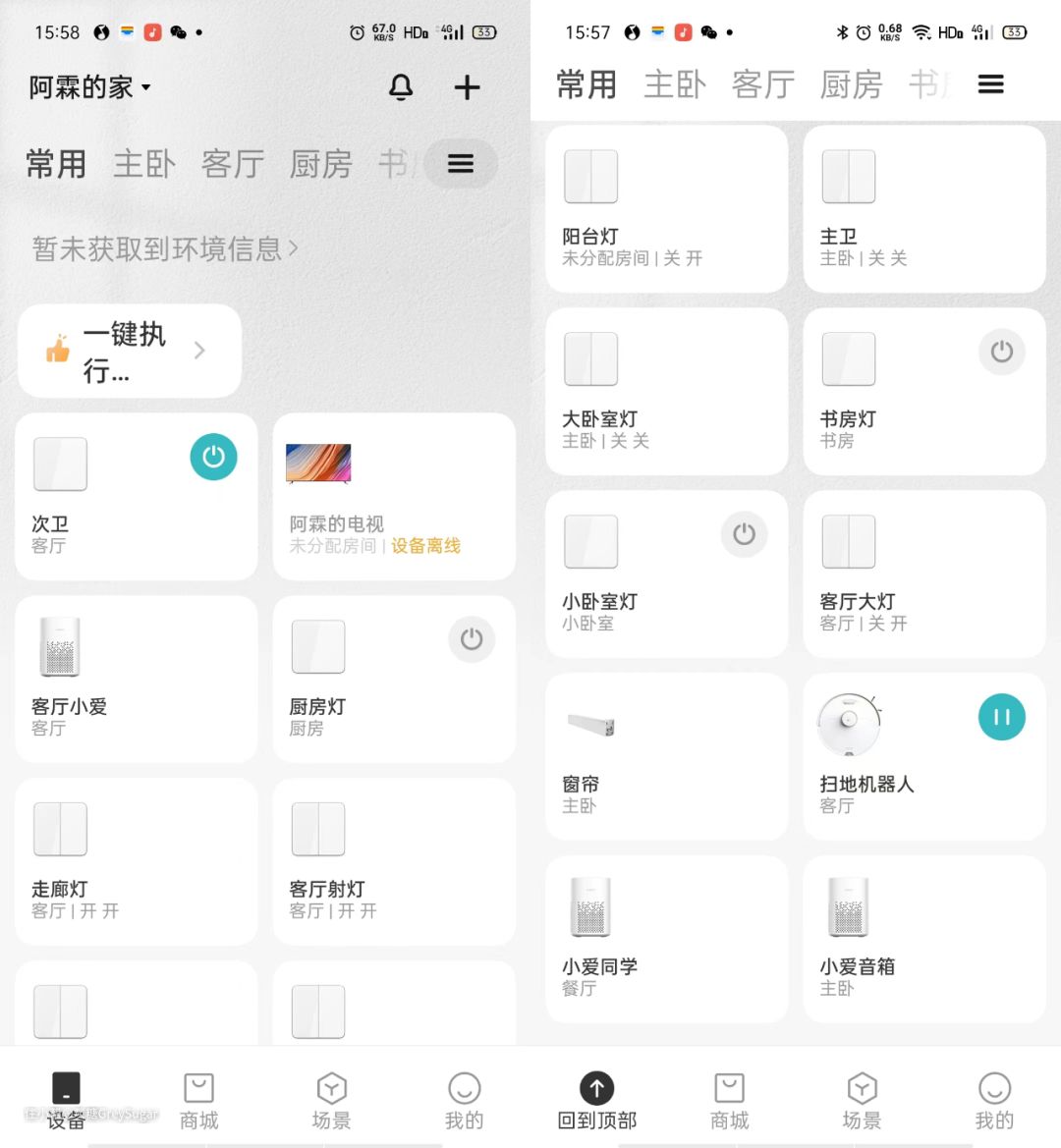Open the 阳台灯 device card

(x=666, y=209)
